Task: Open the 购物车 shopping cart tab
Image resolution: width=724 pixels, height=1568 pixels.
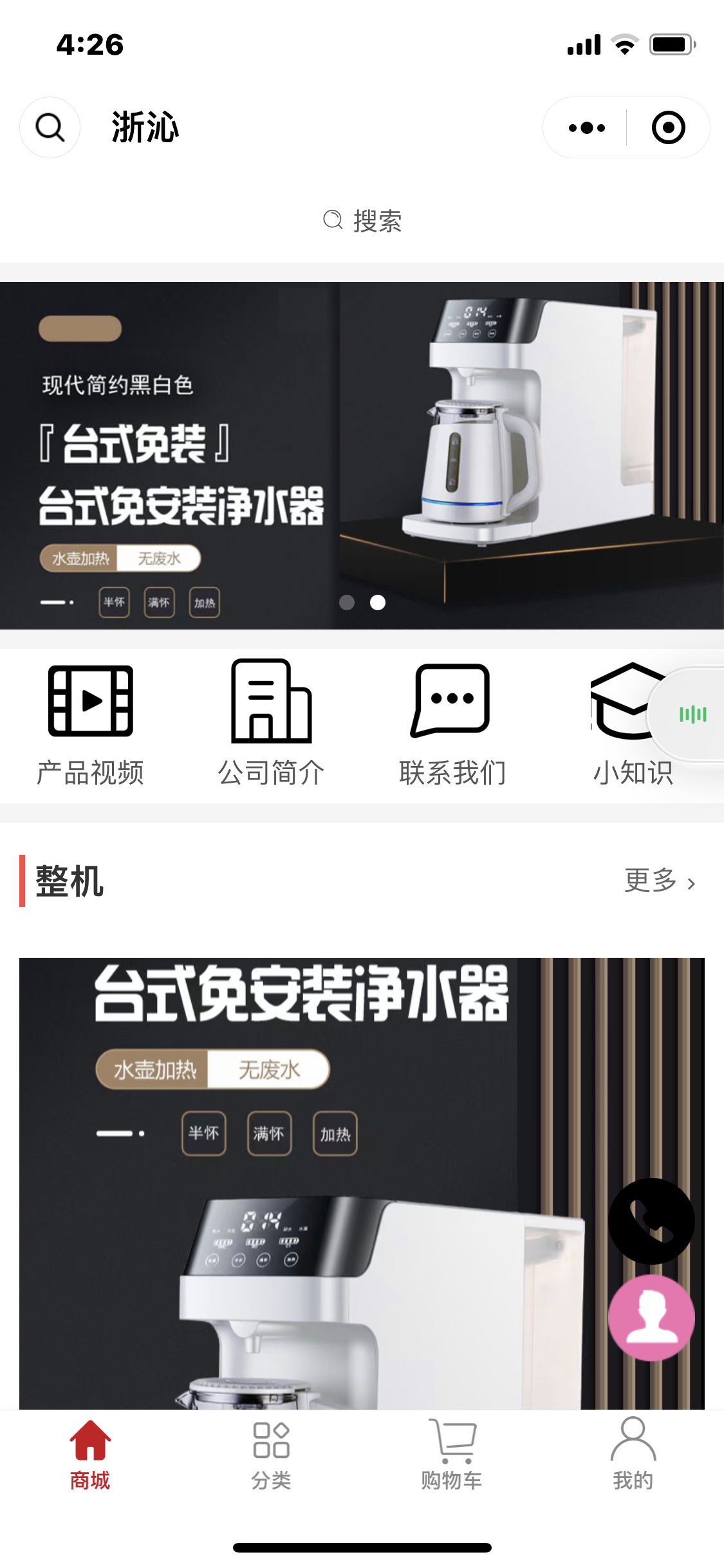Action: point(452,1455)
